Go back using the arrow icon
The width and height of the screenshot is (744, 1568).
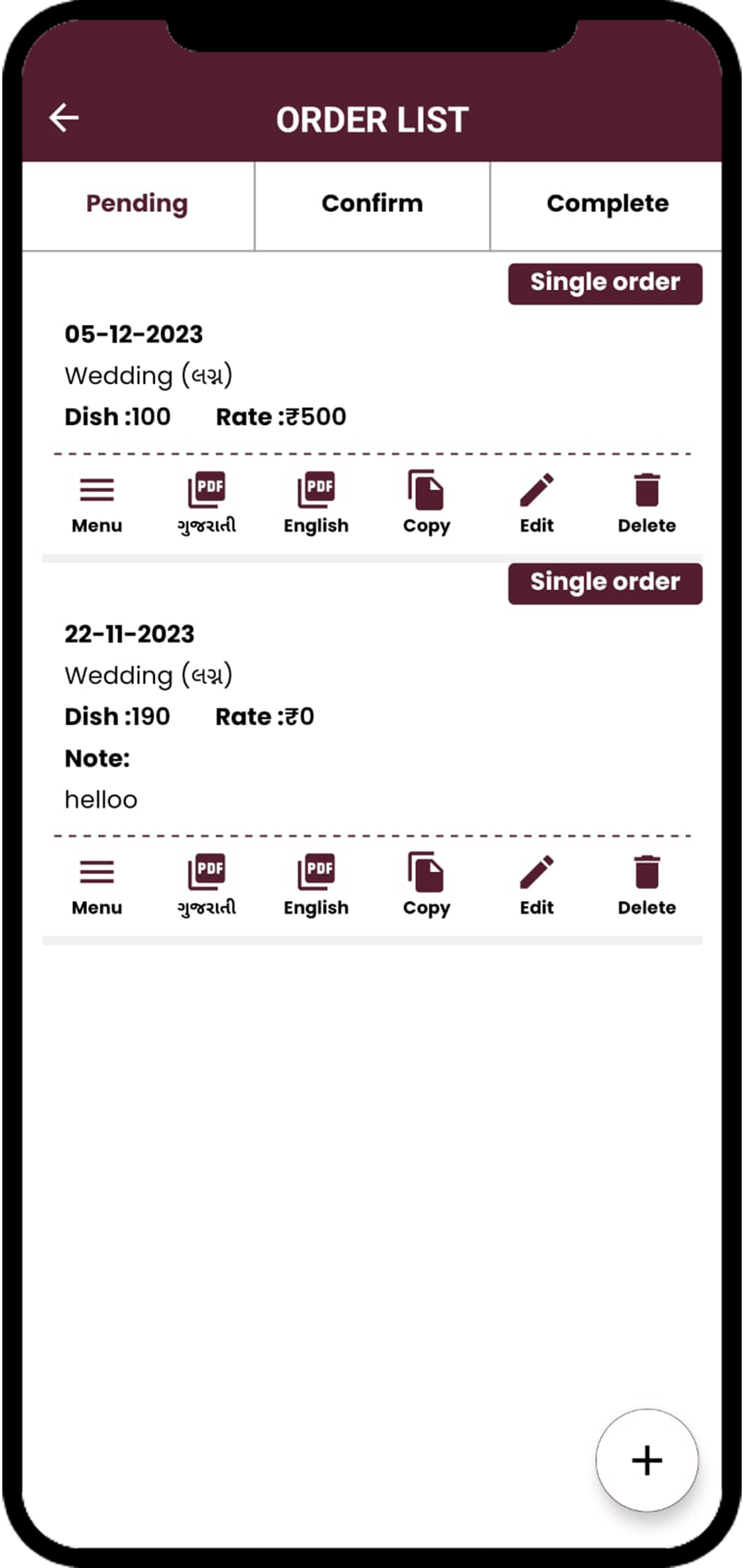[x=63, y=117]
